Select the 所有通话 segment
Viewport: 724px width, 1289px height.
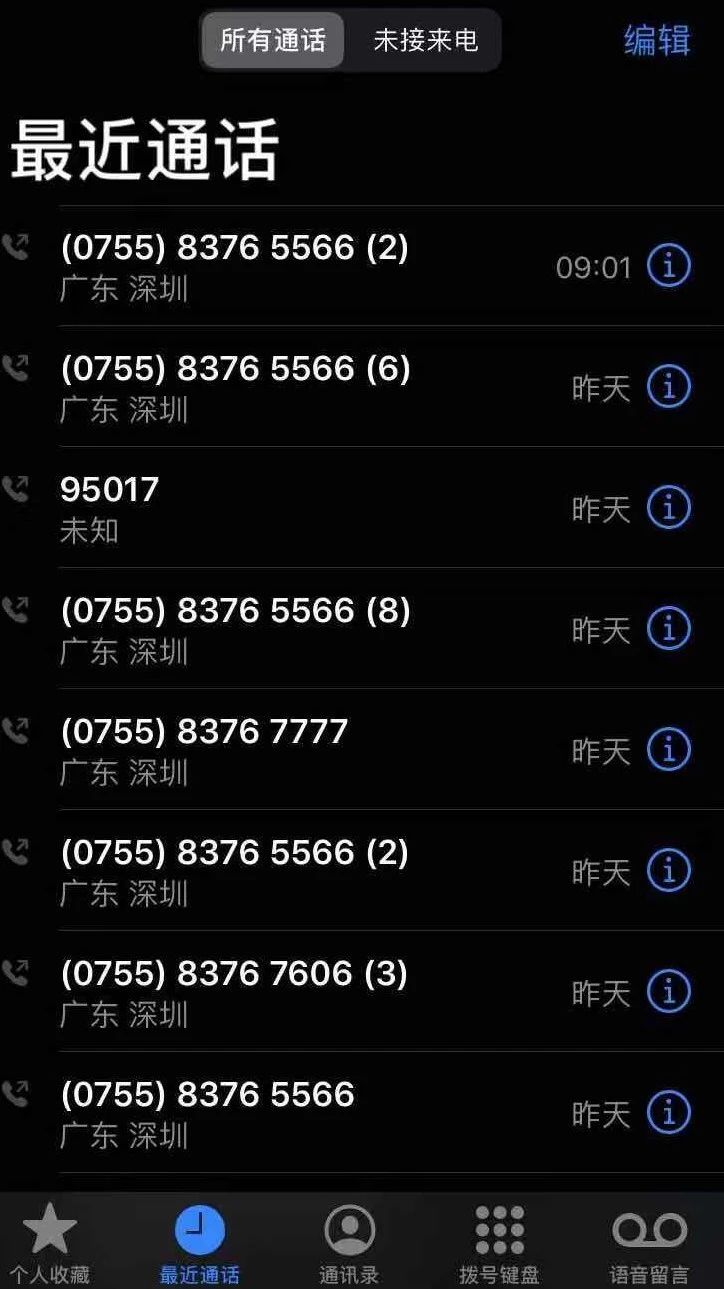[x=273, y=40]
